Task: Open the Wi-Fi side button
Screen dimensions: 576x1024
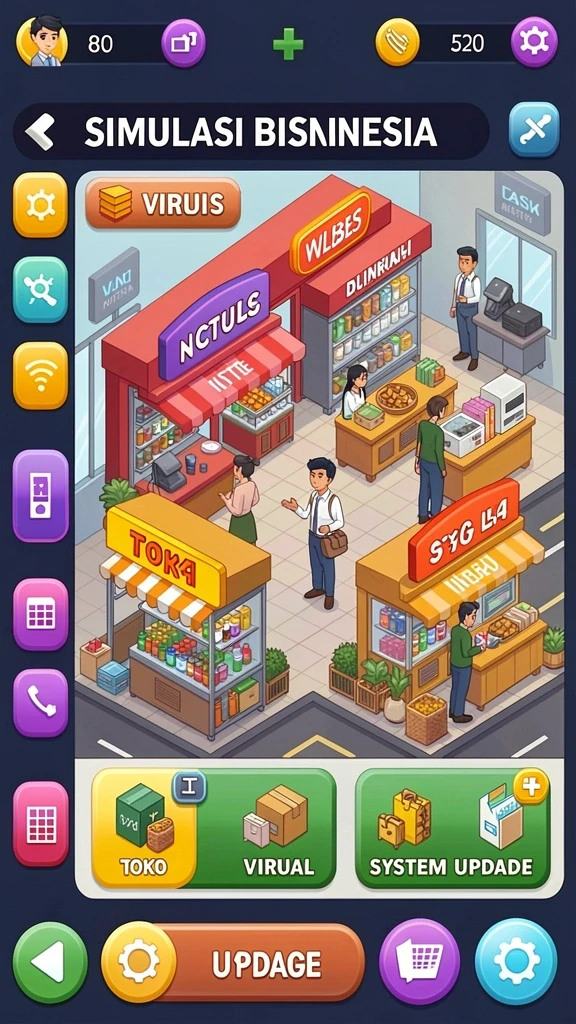Action: point(40,376)
